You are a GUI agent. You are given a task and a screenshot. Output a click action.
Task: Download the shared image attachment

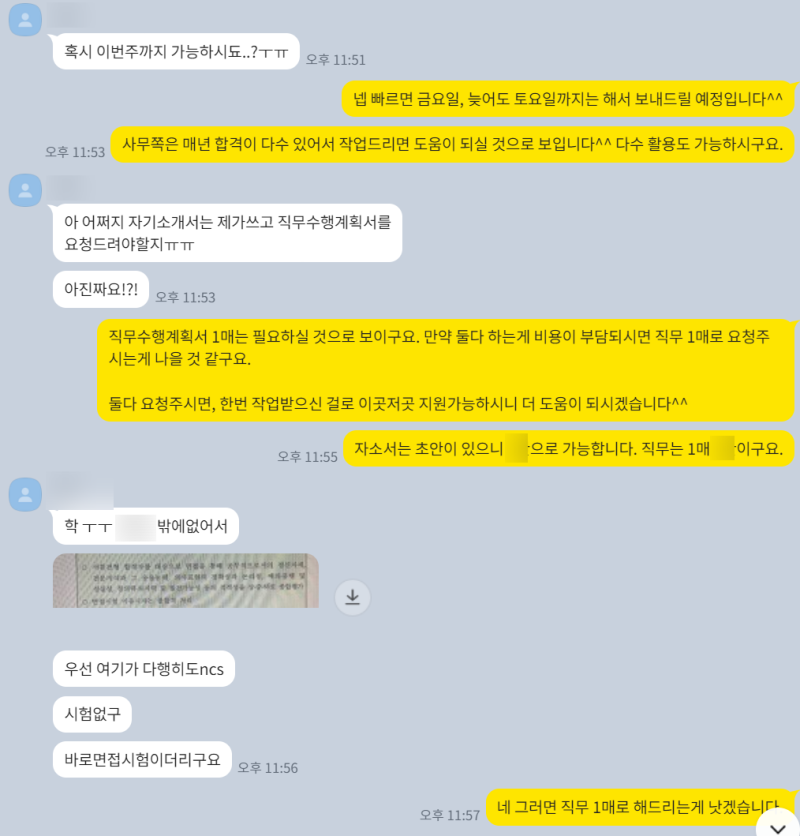[352, 597]
